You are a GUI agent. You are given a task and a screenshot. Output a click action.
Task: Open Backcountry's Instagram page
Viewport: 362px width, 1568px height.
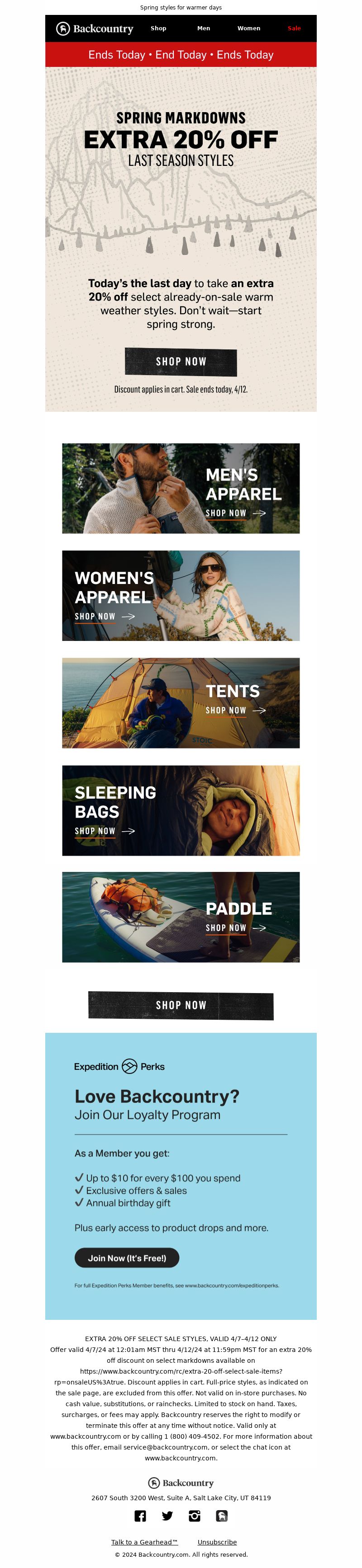pos(195,1515)
